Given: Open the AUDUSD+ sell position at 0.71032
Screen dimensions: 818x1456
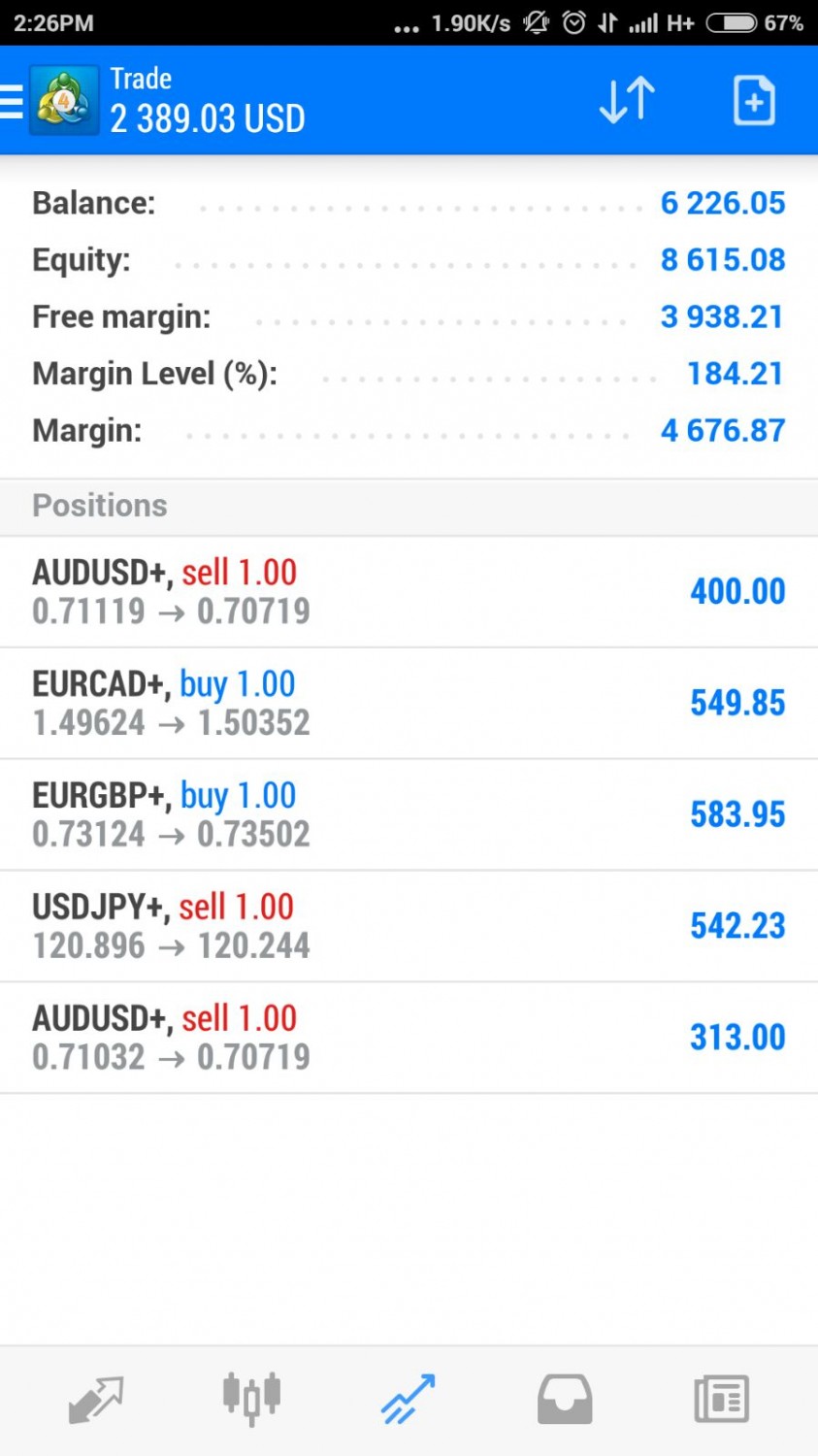Looking at the screenshot, I should pyautogui.click(x=409, y=1038).
